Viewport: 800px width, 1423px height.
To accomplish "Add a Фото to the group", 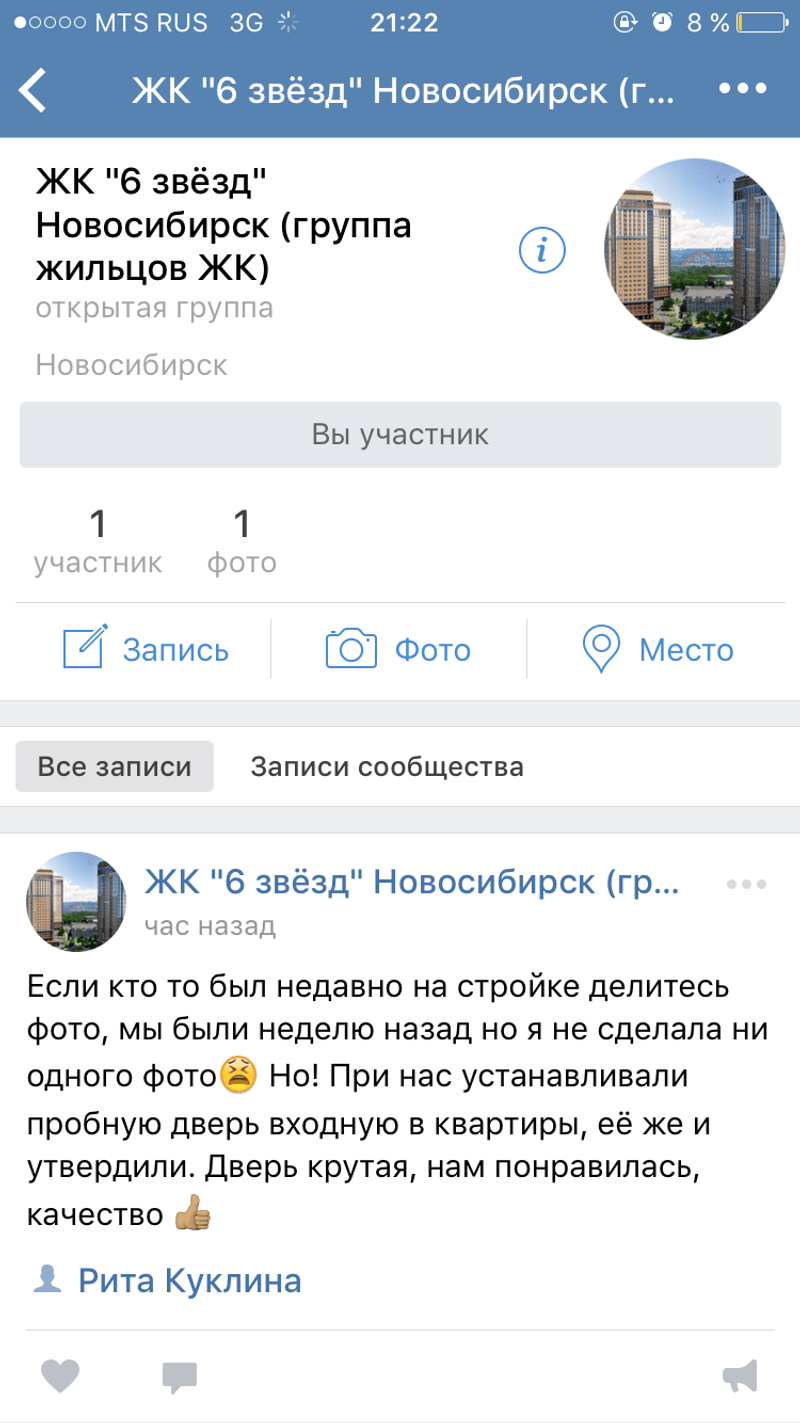I will (398, 650).
